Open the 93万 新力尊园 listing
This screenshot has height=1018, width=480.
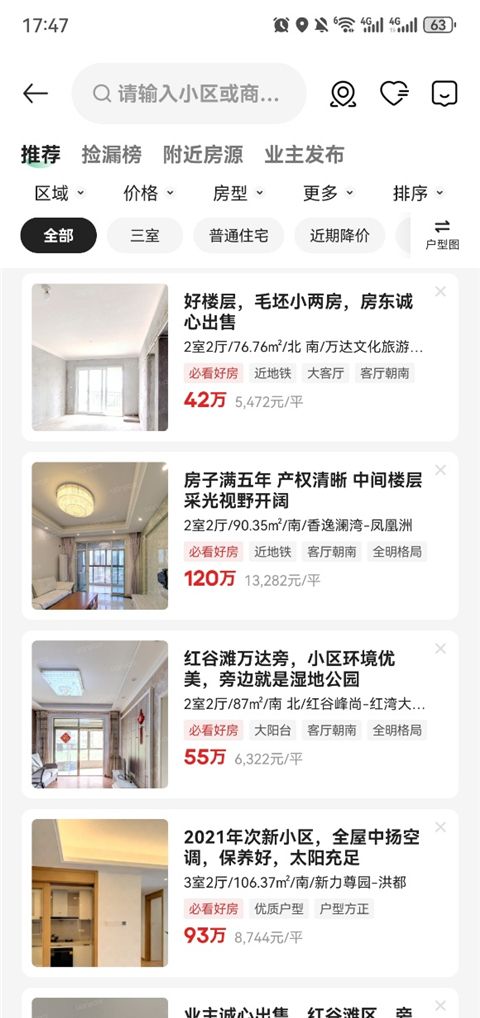pos(240,893)
